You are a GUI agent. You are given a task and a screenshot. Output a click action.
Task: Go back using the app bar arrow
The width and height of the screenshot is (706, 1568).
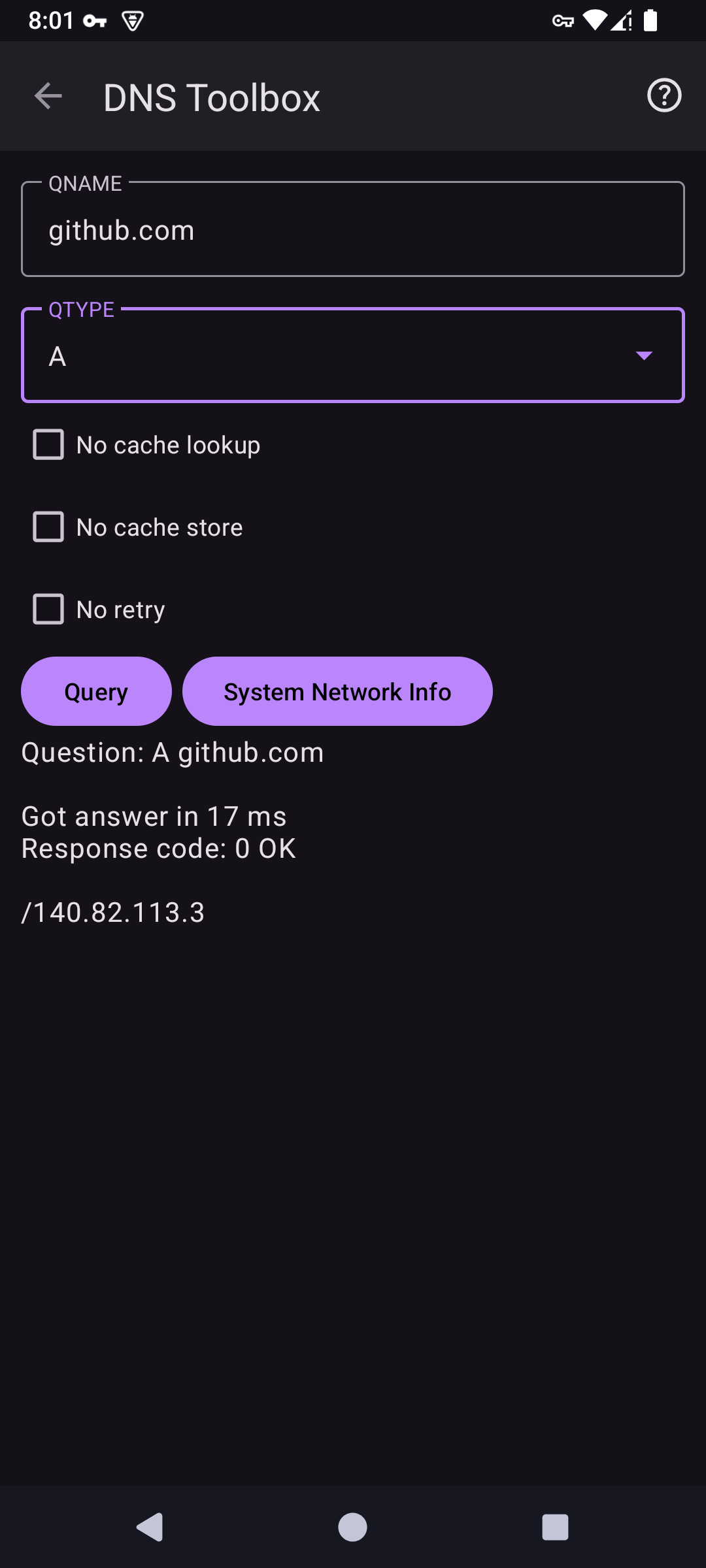48,97
